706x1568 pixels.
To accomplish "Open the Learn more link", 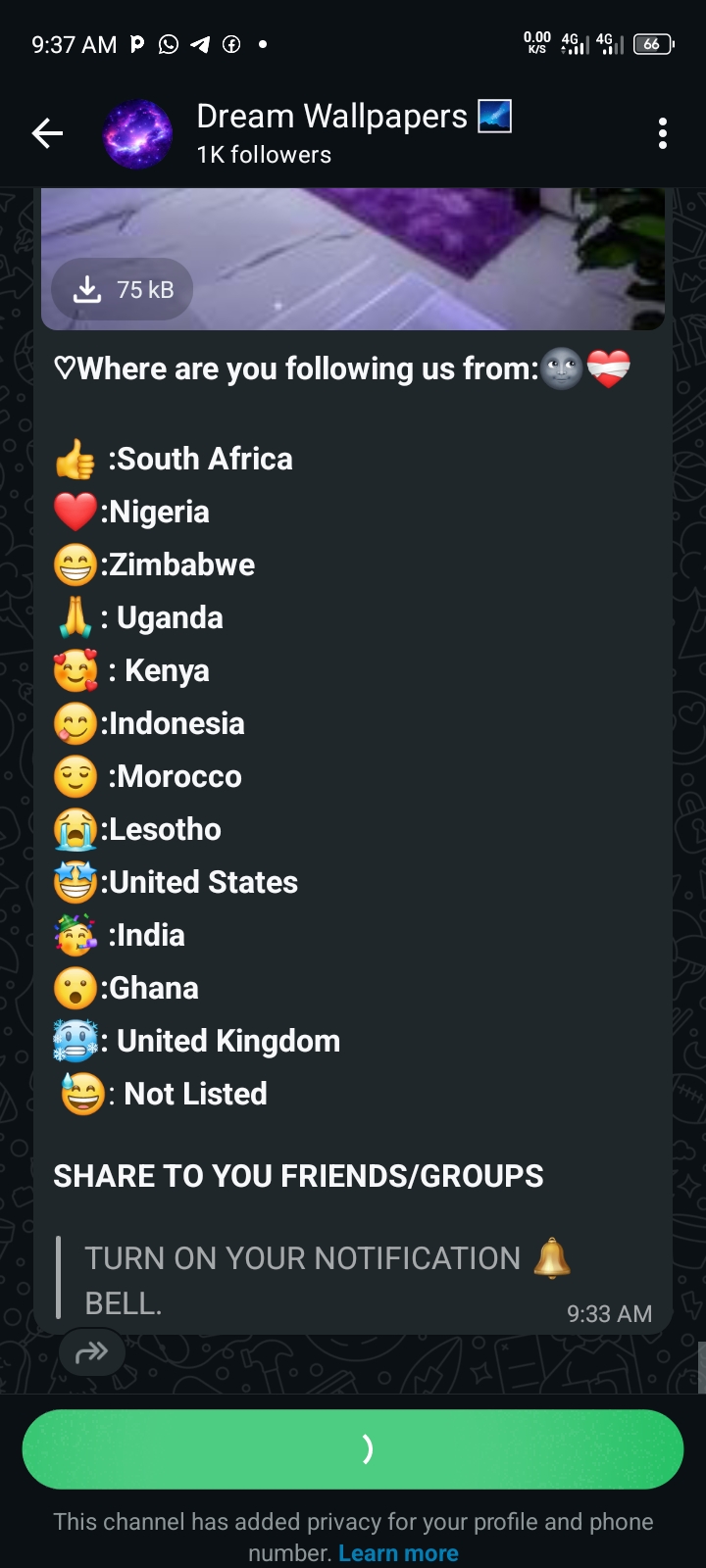I will [398, 1553].
